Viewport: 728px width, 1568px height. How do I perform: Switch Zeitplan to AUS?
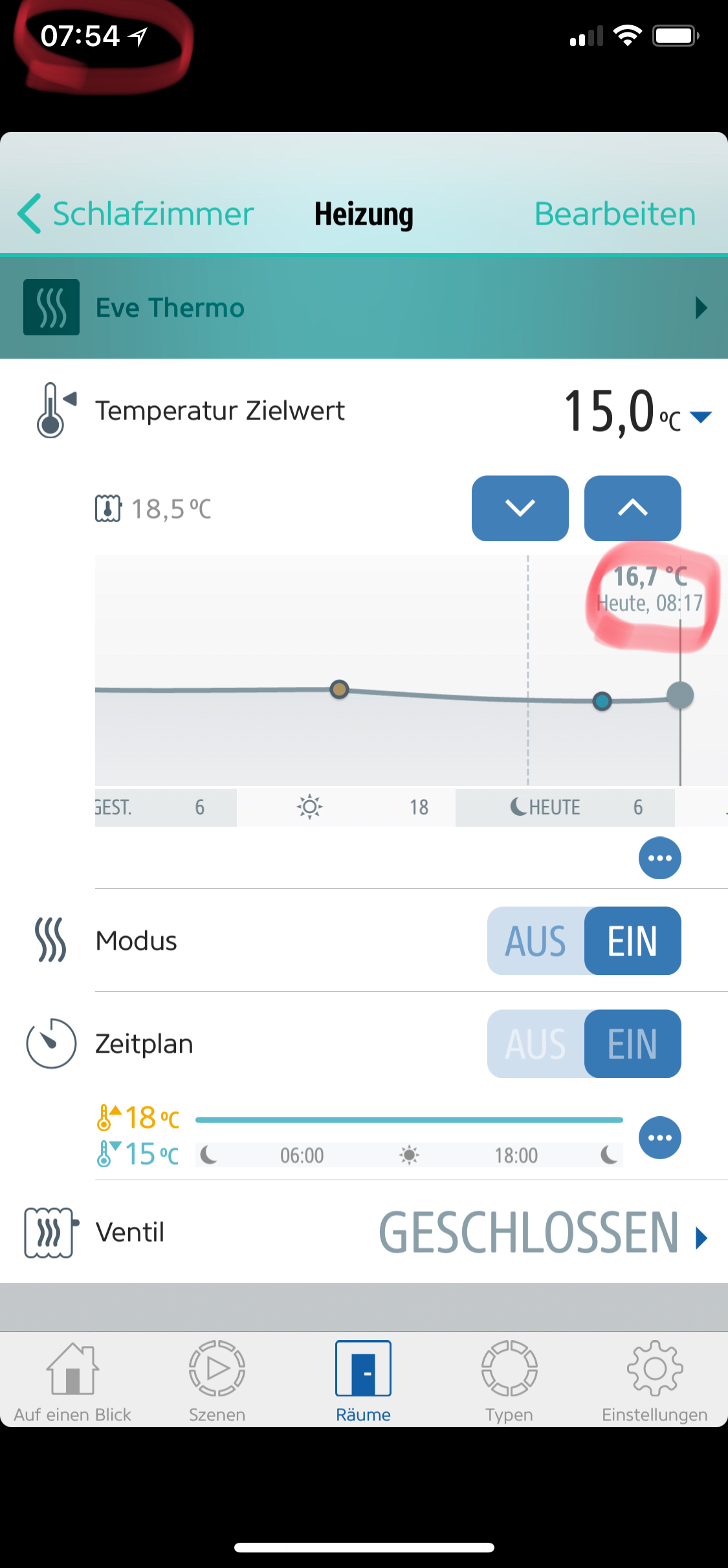pyautogui.click(x=536, y=1044)
